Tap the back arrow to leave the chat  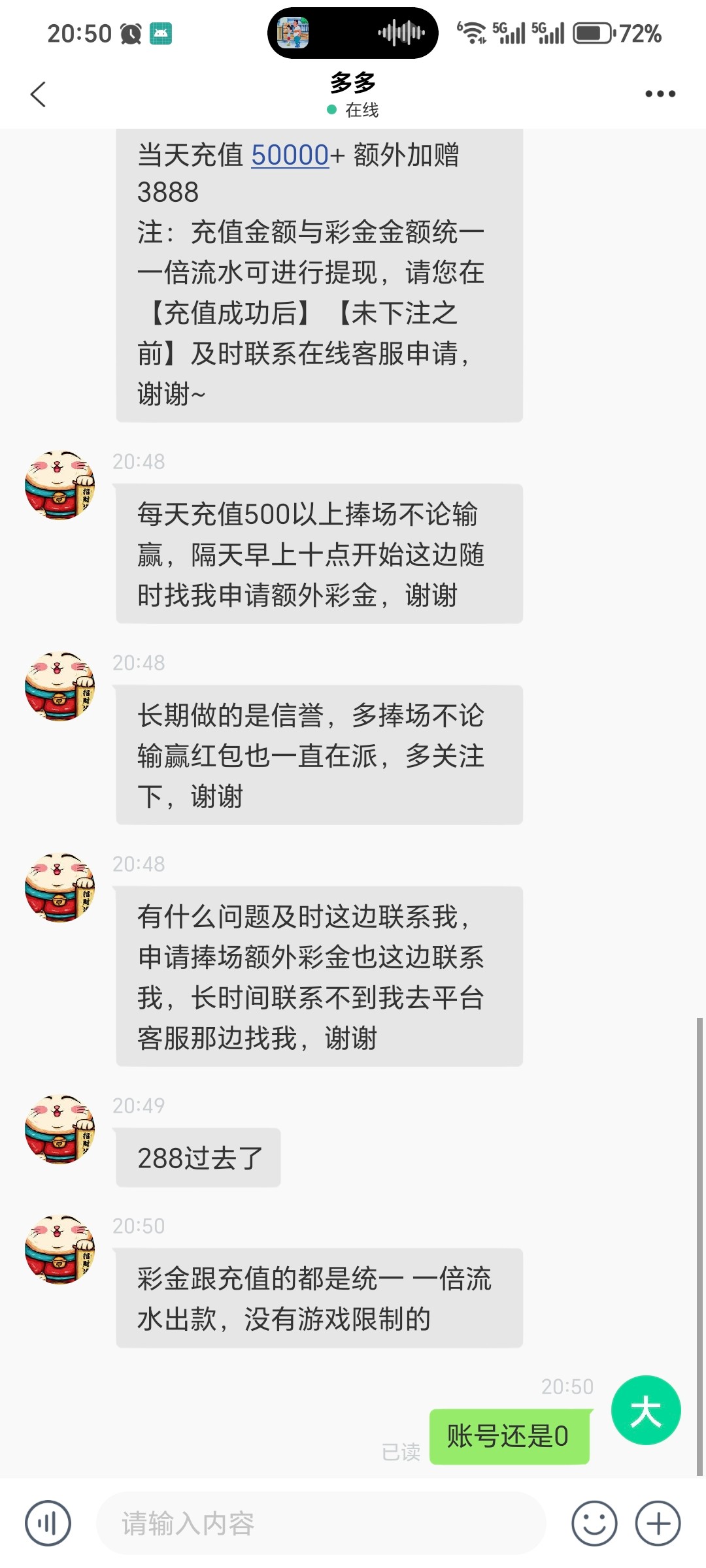[39, 93]
